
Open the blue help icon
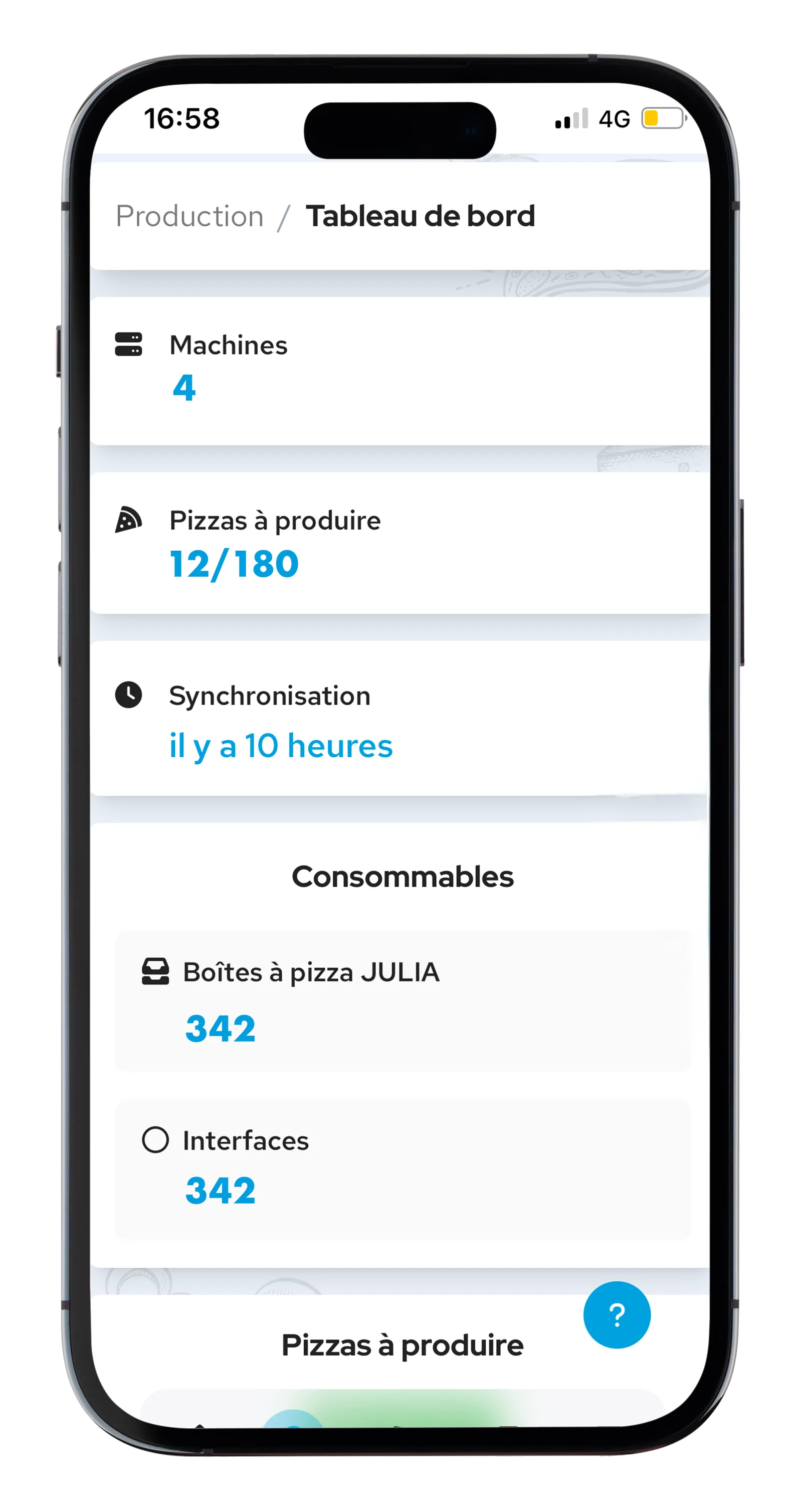pos(617,1314)
